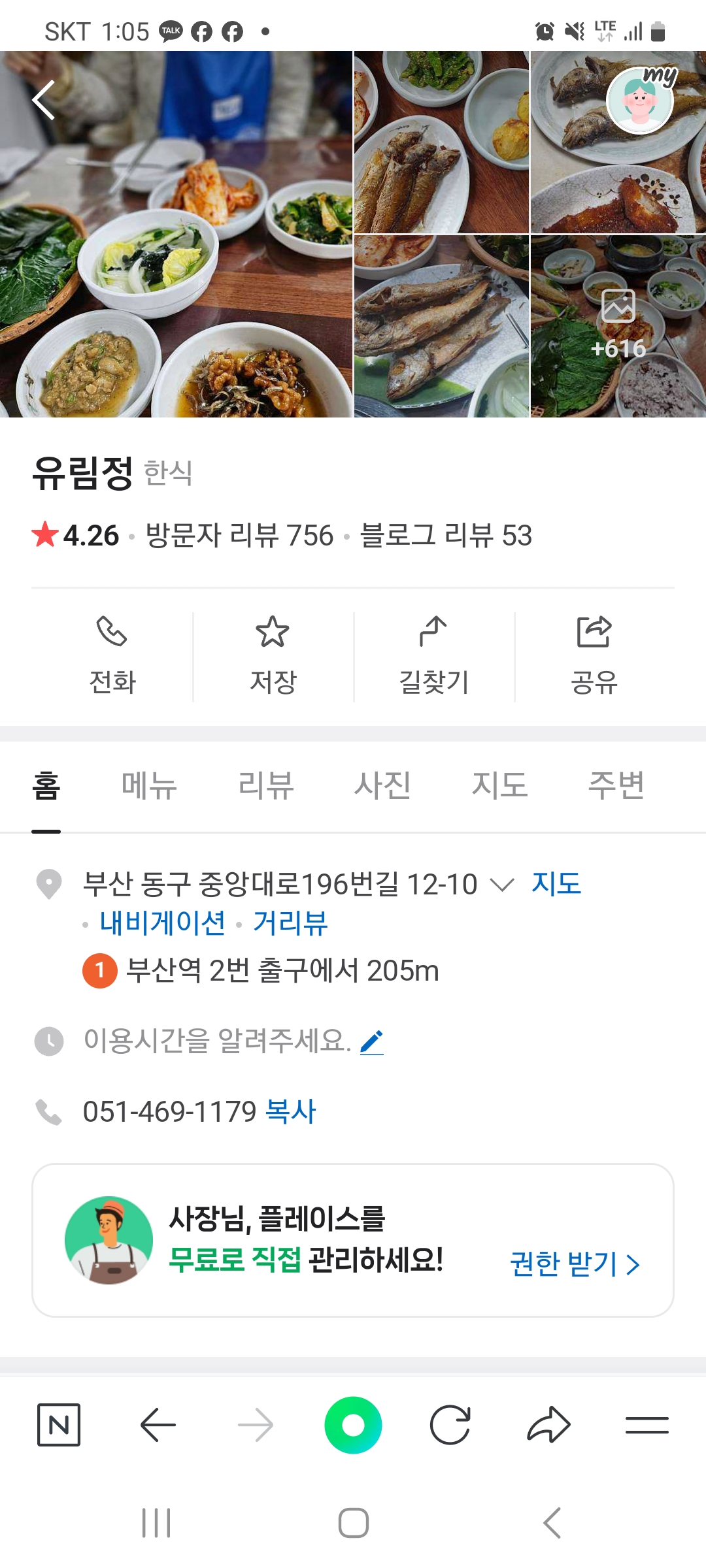This screenshot has height=1568, width=706.
Task: Go back using the top-left arrow
Action: click(44, 100)
